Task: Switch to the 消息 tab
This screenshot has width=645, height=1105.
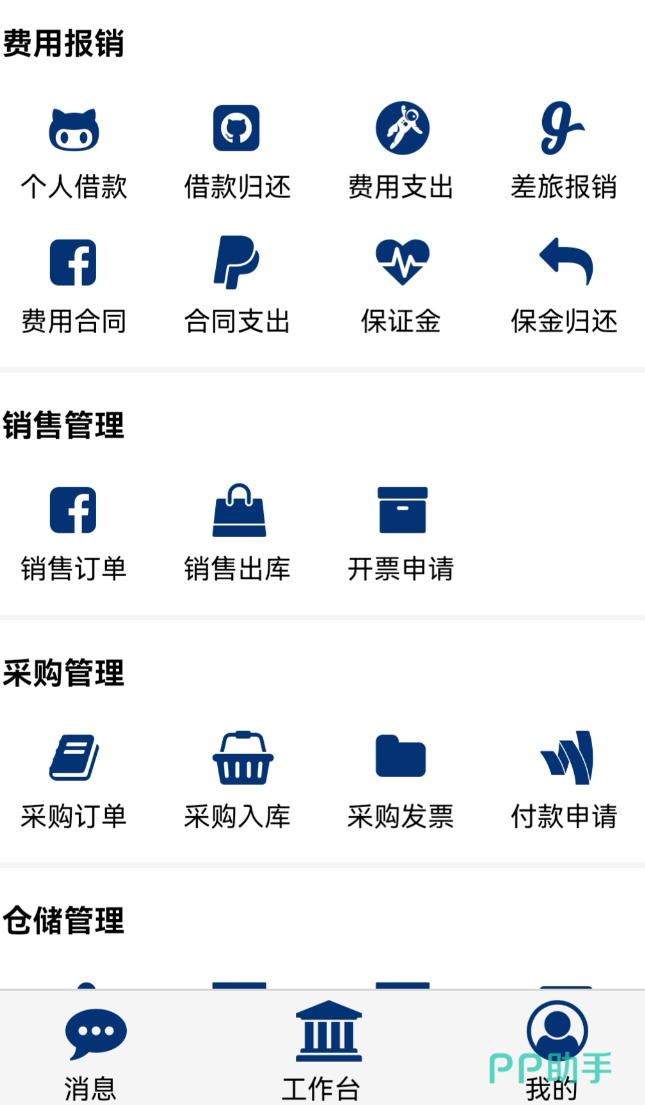Action: 93,1050
